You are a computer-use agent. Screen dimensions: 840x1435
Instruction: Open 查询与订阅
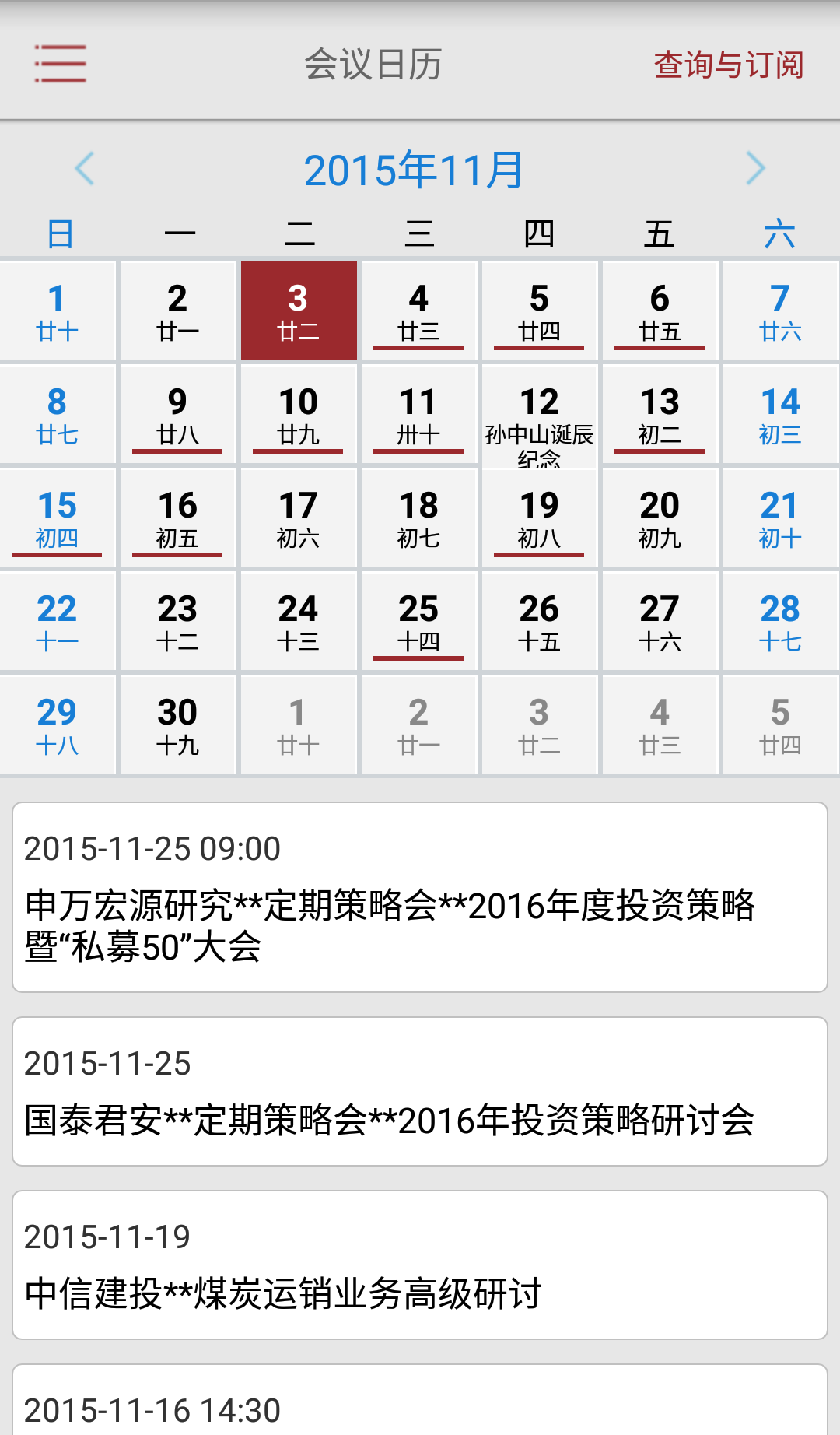pos(728,65)
